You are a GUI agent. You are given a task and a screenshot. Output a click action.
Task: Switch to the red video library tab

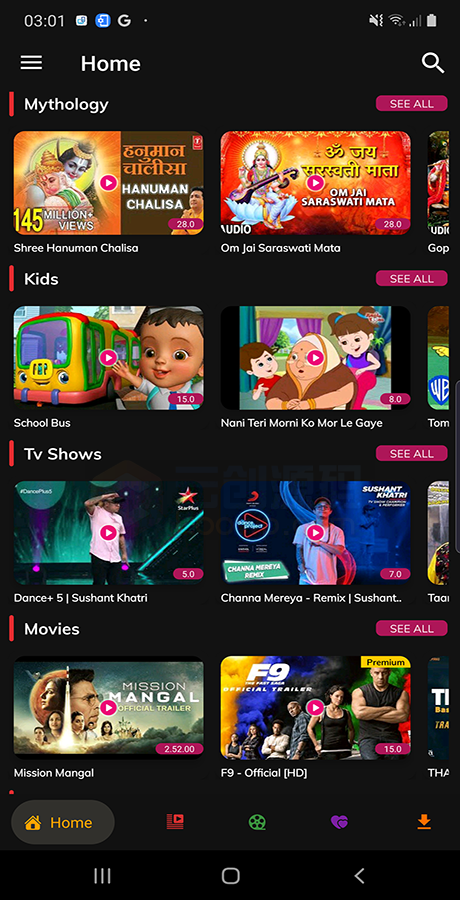click(175, 822)
